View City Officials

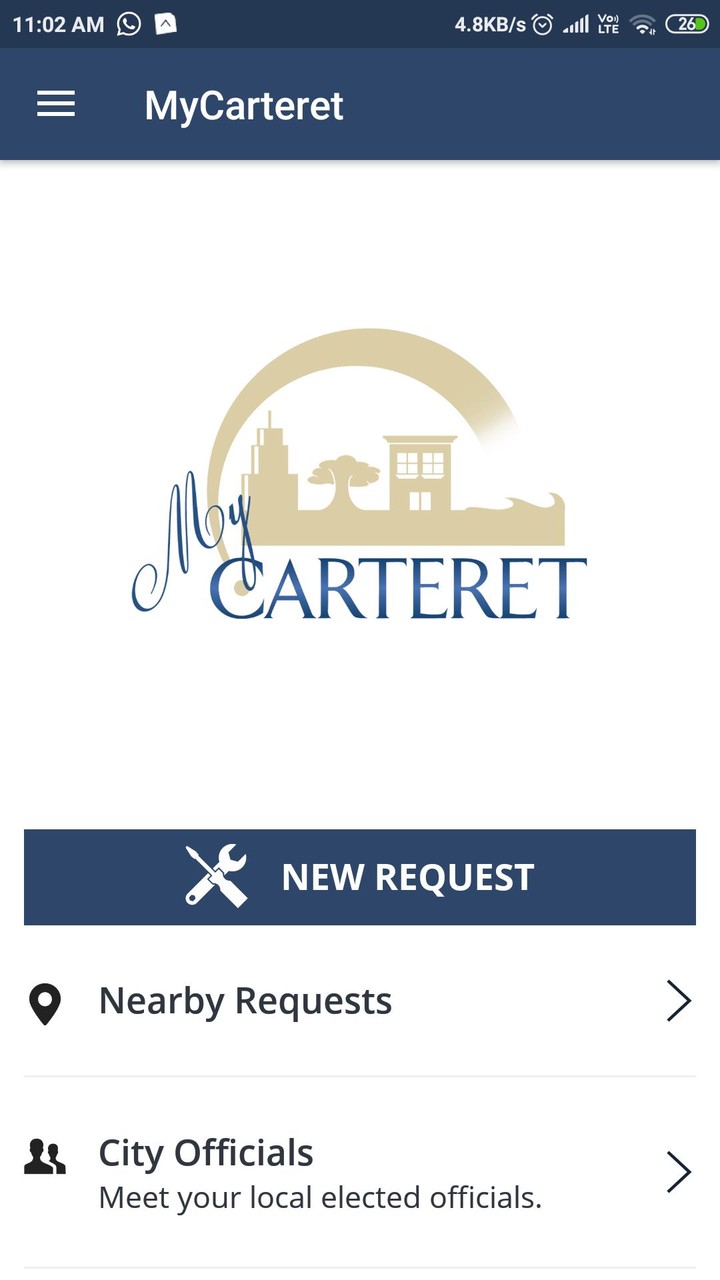pyautogui.click(x=360, y=1172)
